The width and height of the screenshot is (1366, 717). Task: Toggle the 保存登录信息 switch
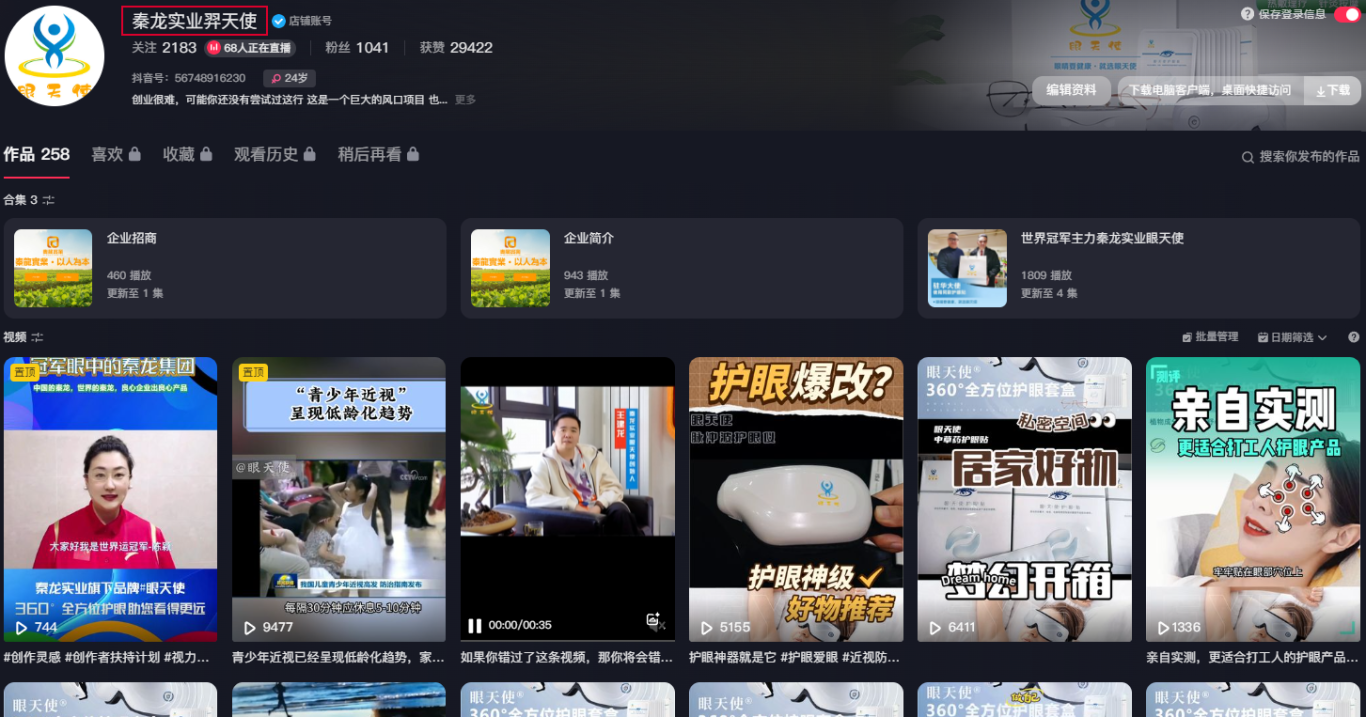pos(1346,14)
